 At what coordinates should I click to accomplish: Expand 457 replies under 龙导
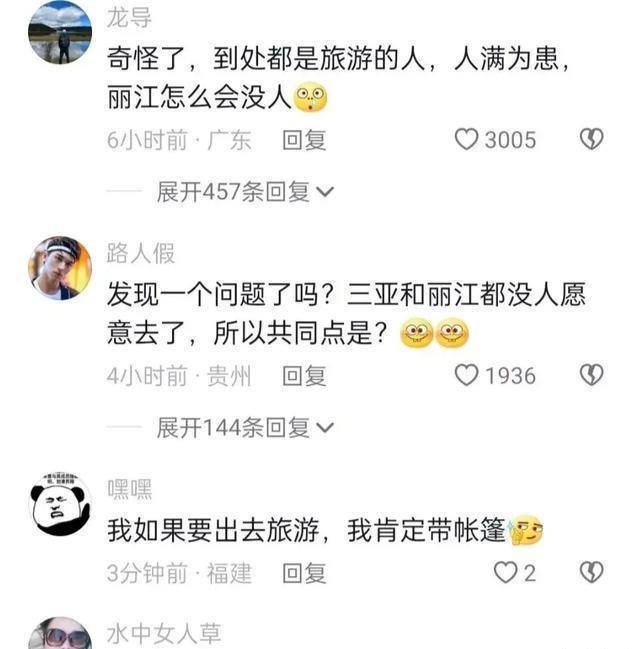tap(244, 192)
